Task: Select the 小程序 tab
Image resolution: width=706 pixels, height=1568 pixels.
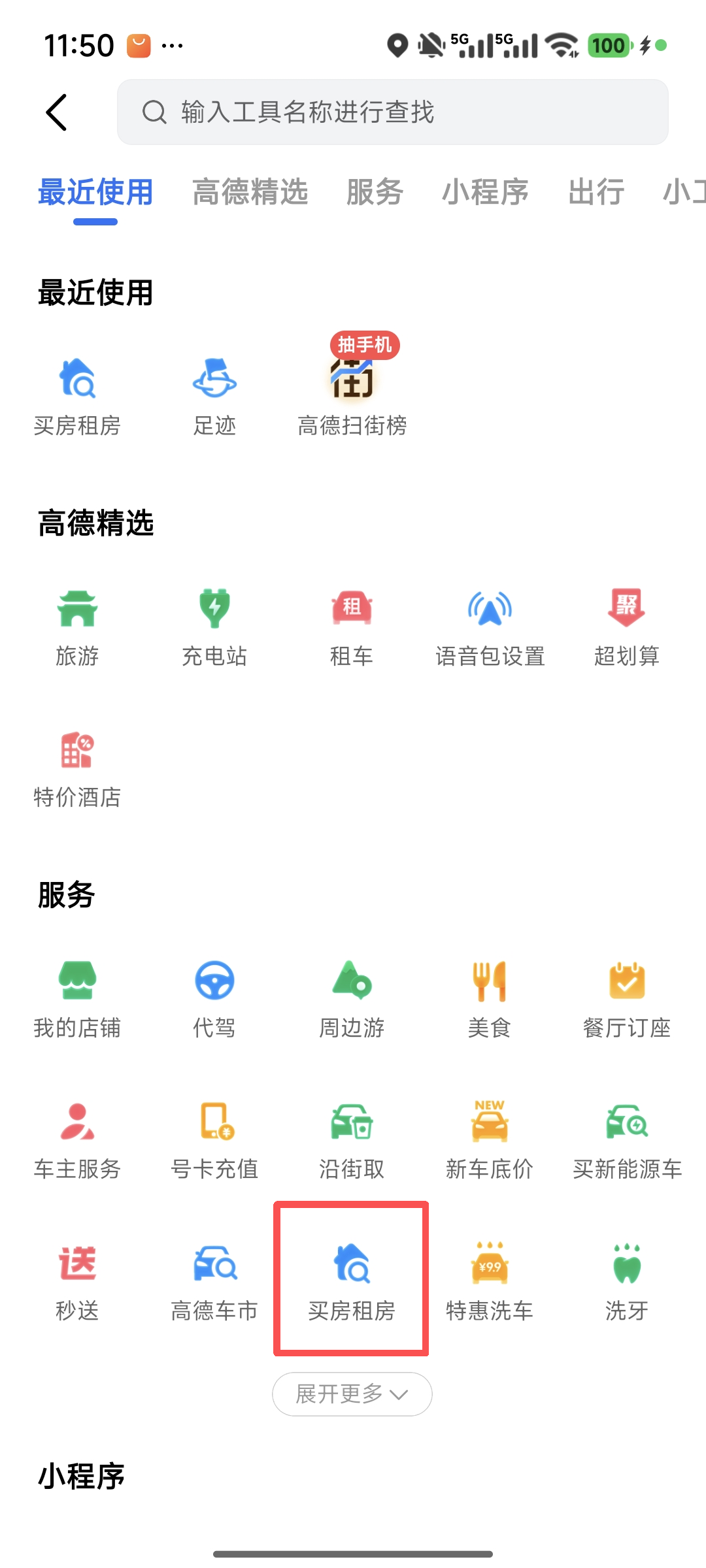Action: click(485, 192)
